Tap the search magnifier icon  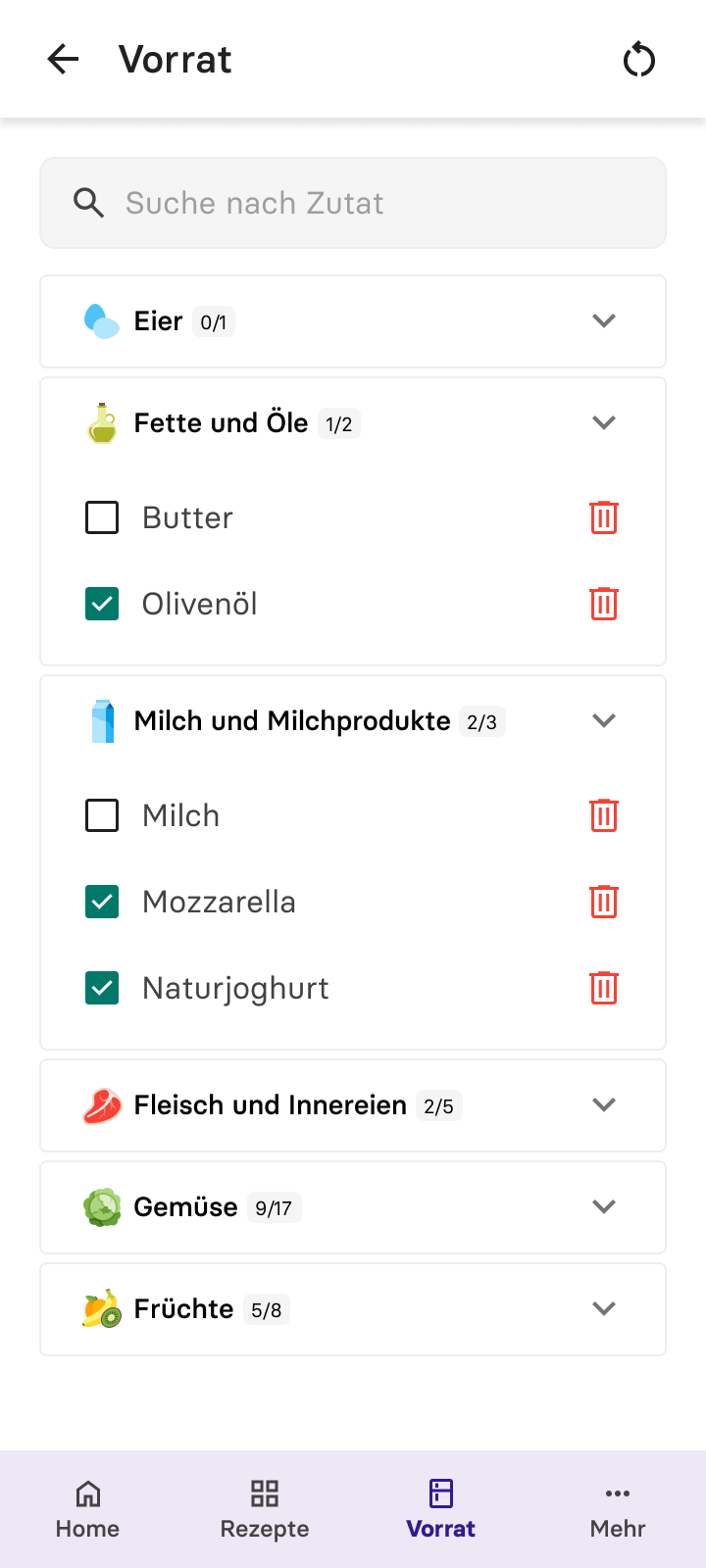[88, 203]
